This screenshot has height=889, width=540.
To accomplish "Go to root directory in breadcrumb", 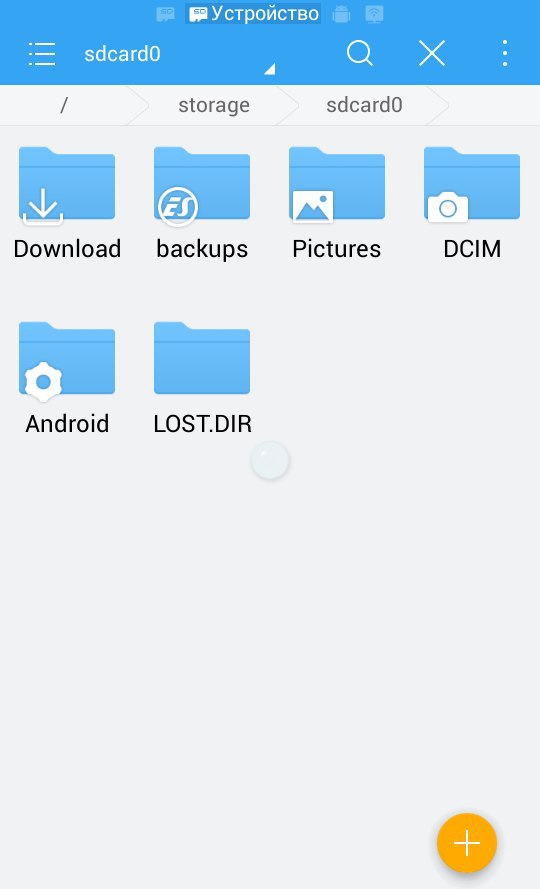I will tap(64, 105).
